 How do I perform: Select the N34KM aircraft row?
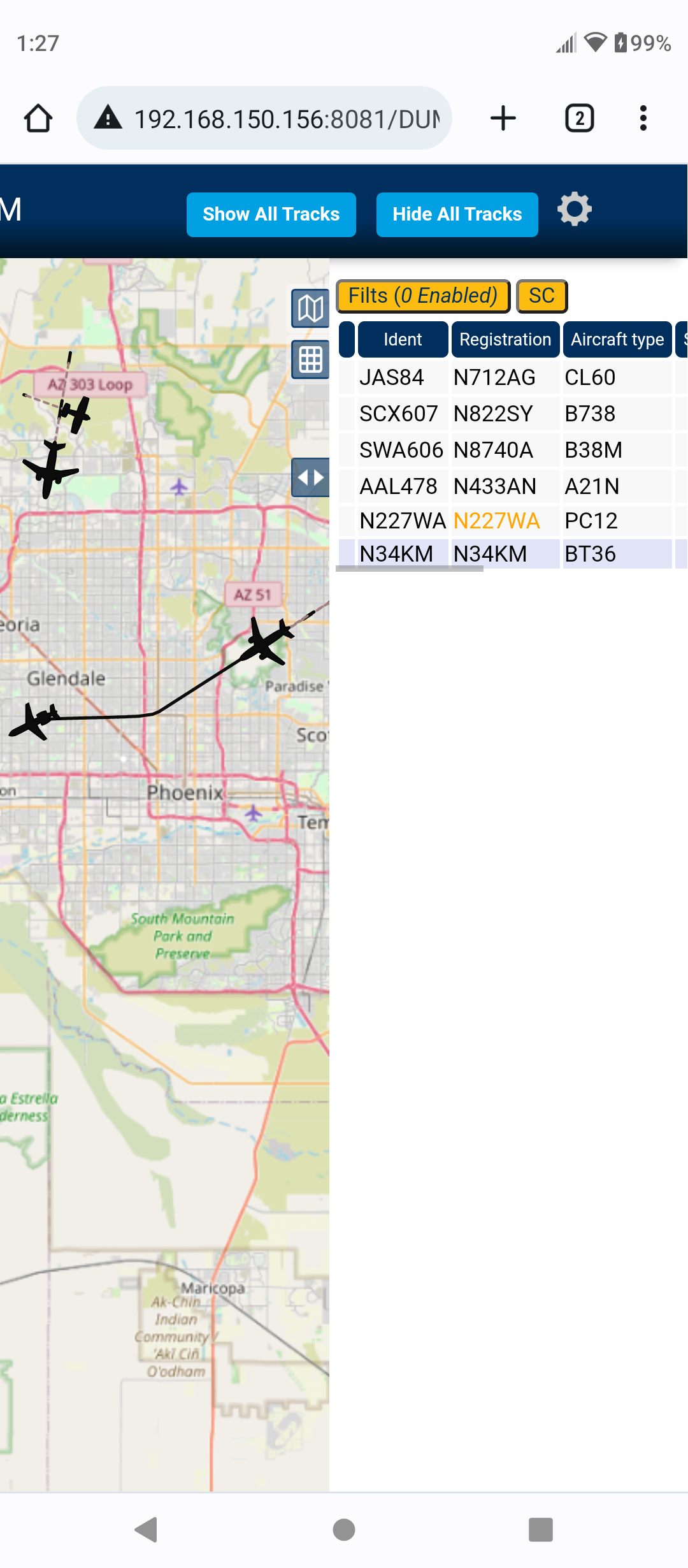click(513, 554)
